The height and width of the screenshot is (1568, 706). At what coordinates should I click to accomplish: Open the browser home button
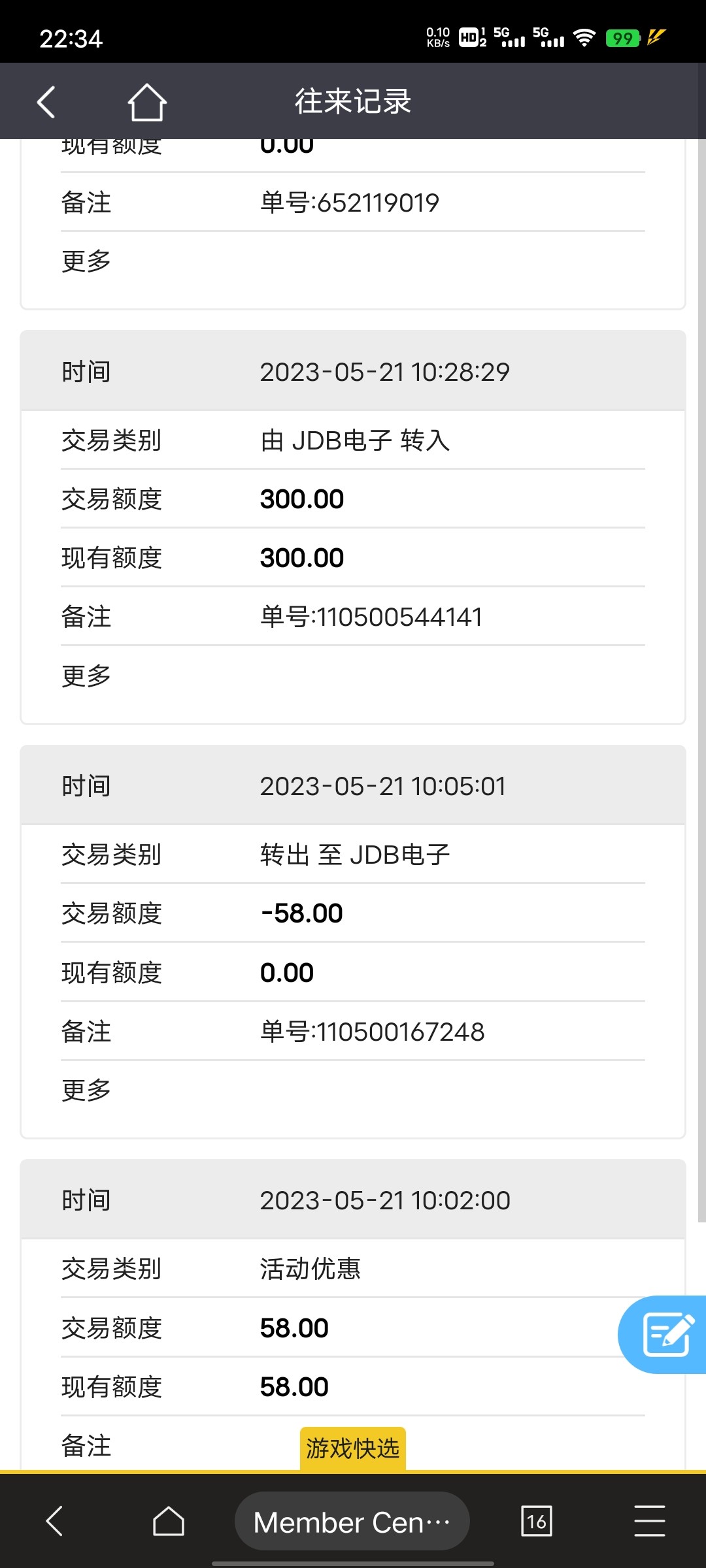click(x=169, y=1521)
